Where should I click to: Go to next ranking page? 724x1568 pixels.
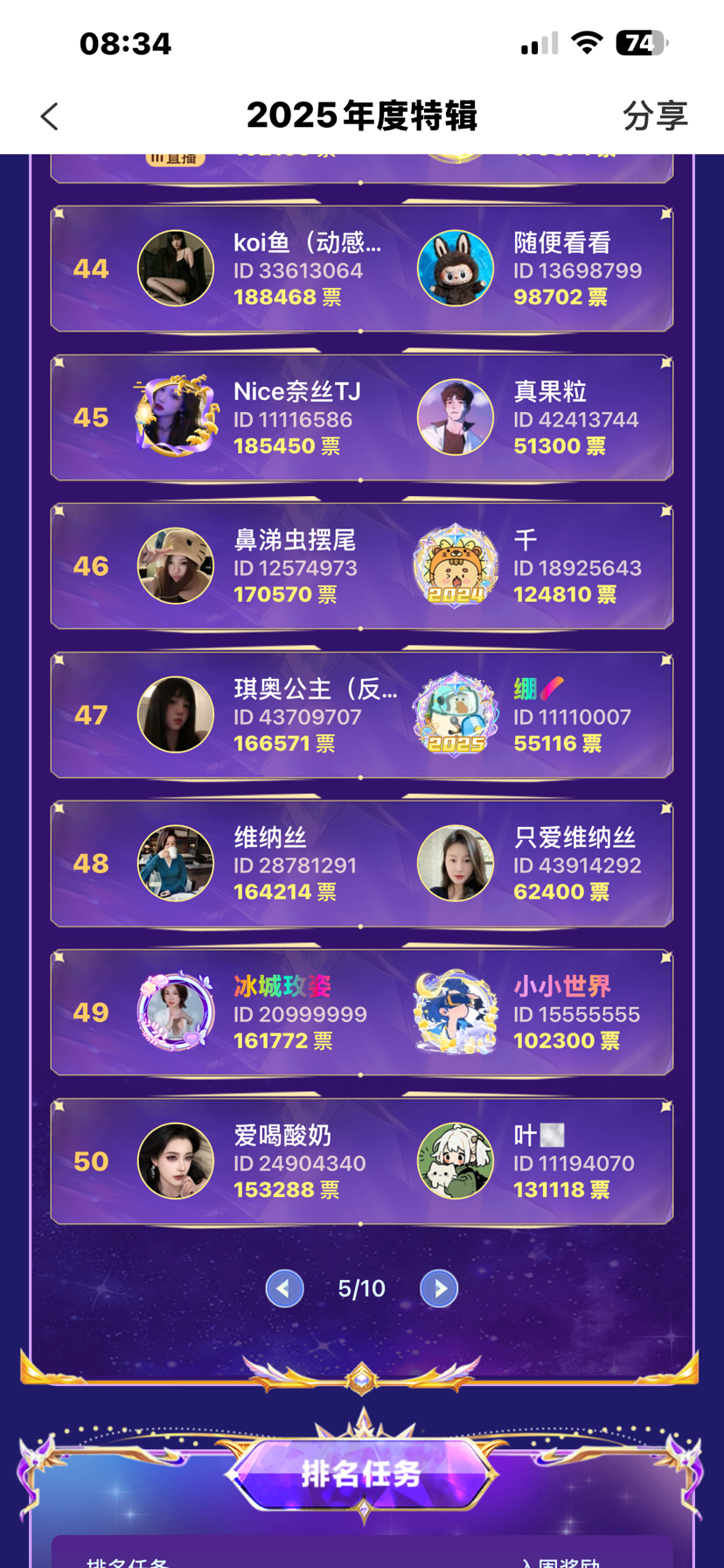[439, 1288]
